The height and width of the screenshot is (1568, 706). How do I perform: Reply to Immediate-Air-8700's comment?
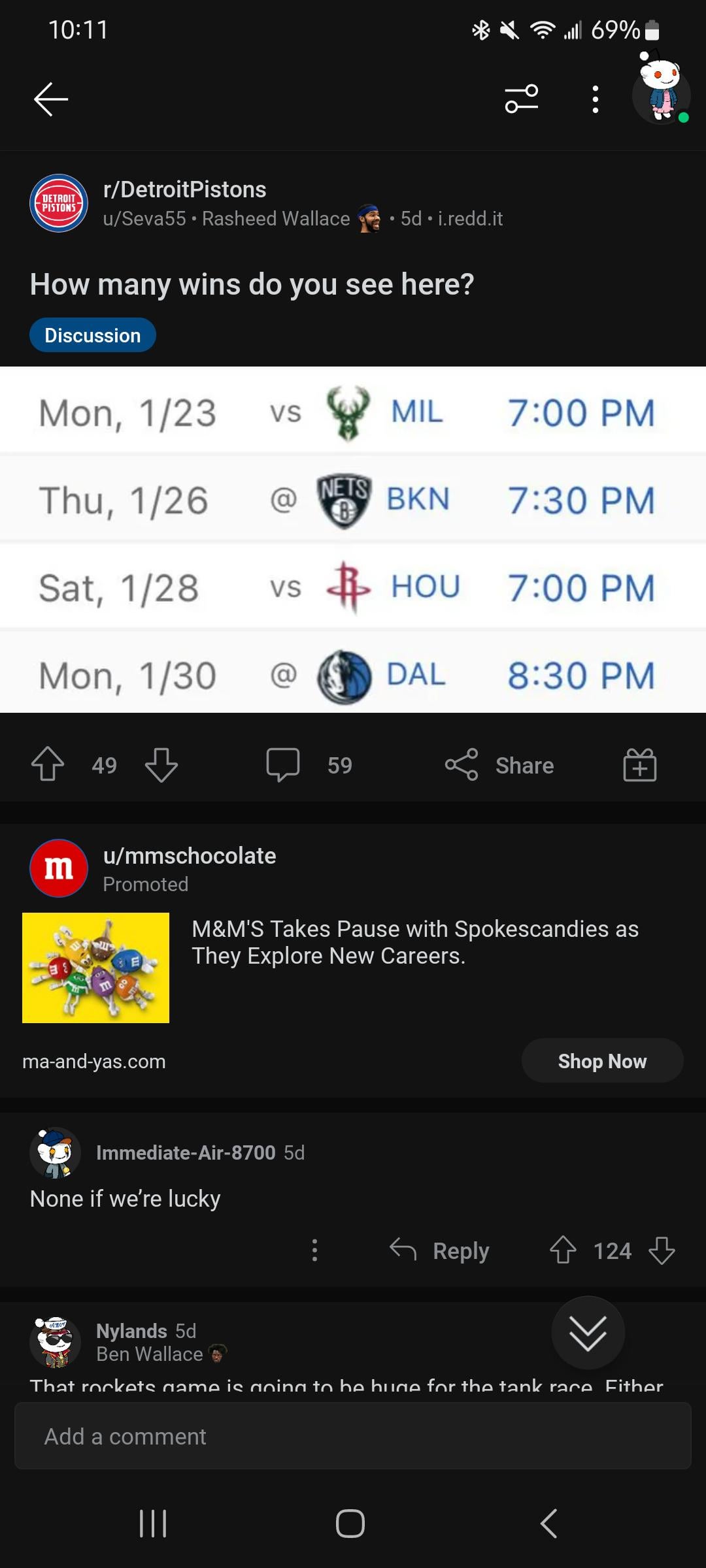(439, 1250)
